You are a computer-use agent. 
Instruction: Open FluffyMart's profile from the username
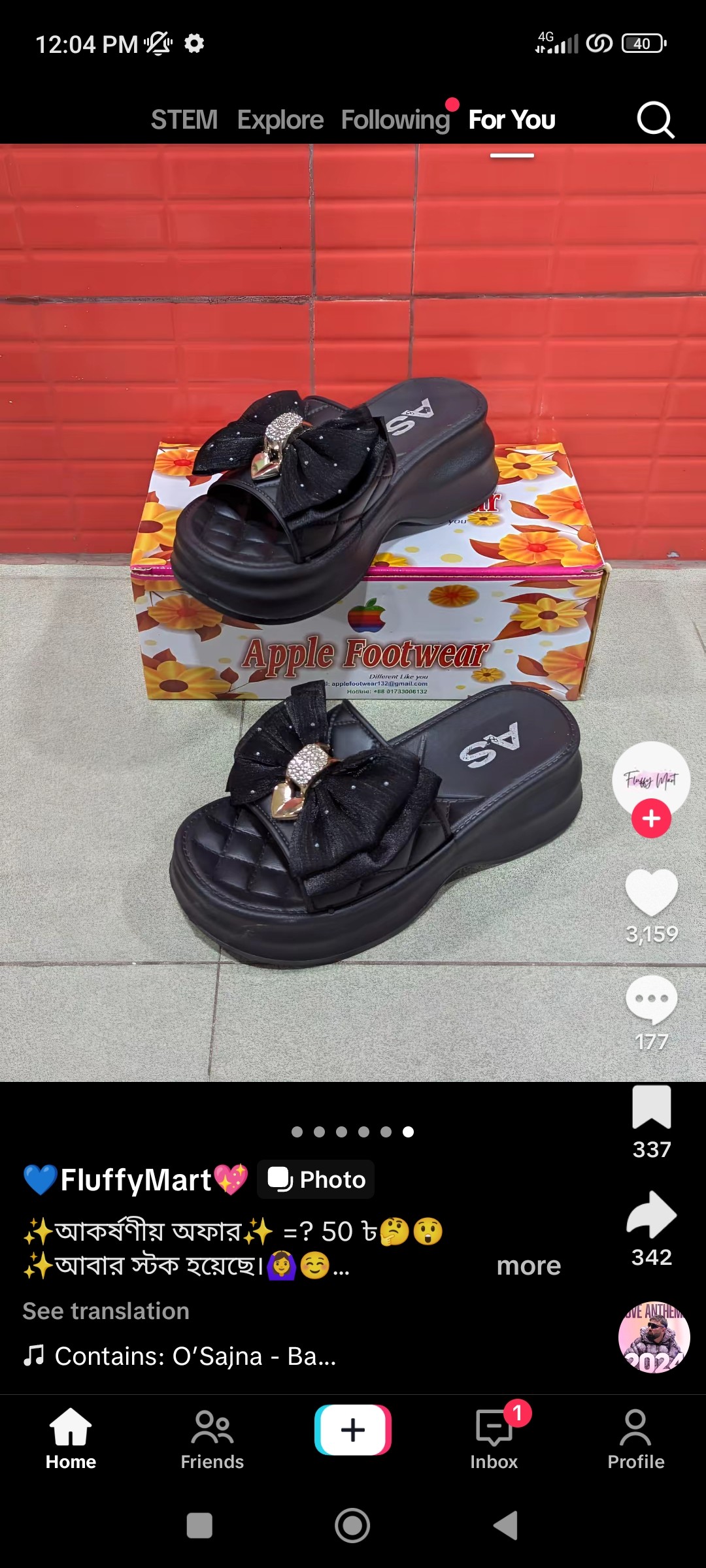(135, 1180)
